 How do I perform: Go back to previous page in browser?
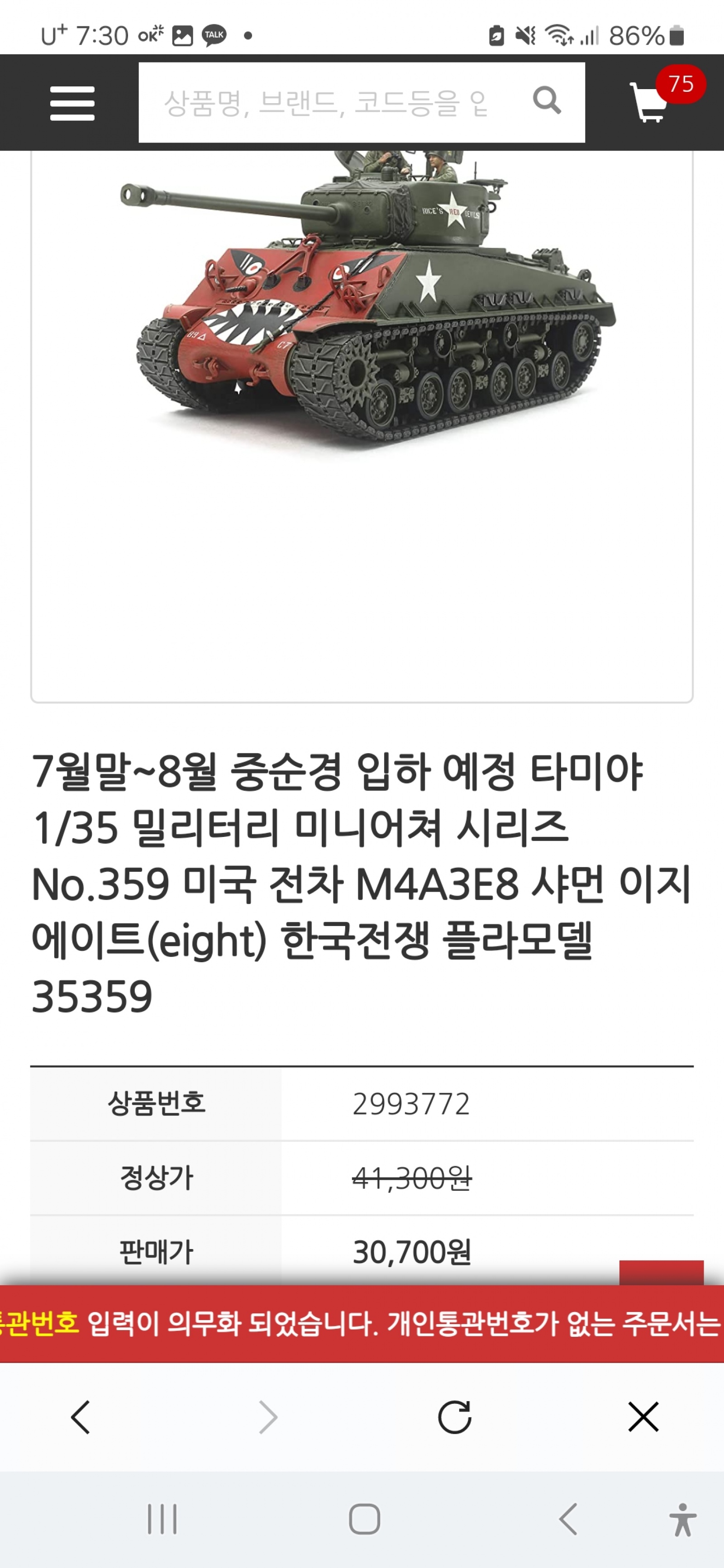(81, 1417)
